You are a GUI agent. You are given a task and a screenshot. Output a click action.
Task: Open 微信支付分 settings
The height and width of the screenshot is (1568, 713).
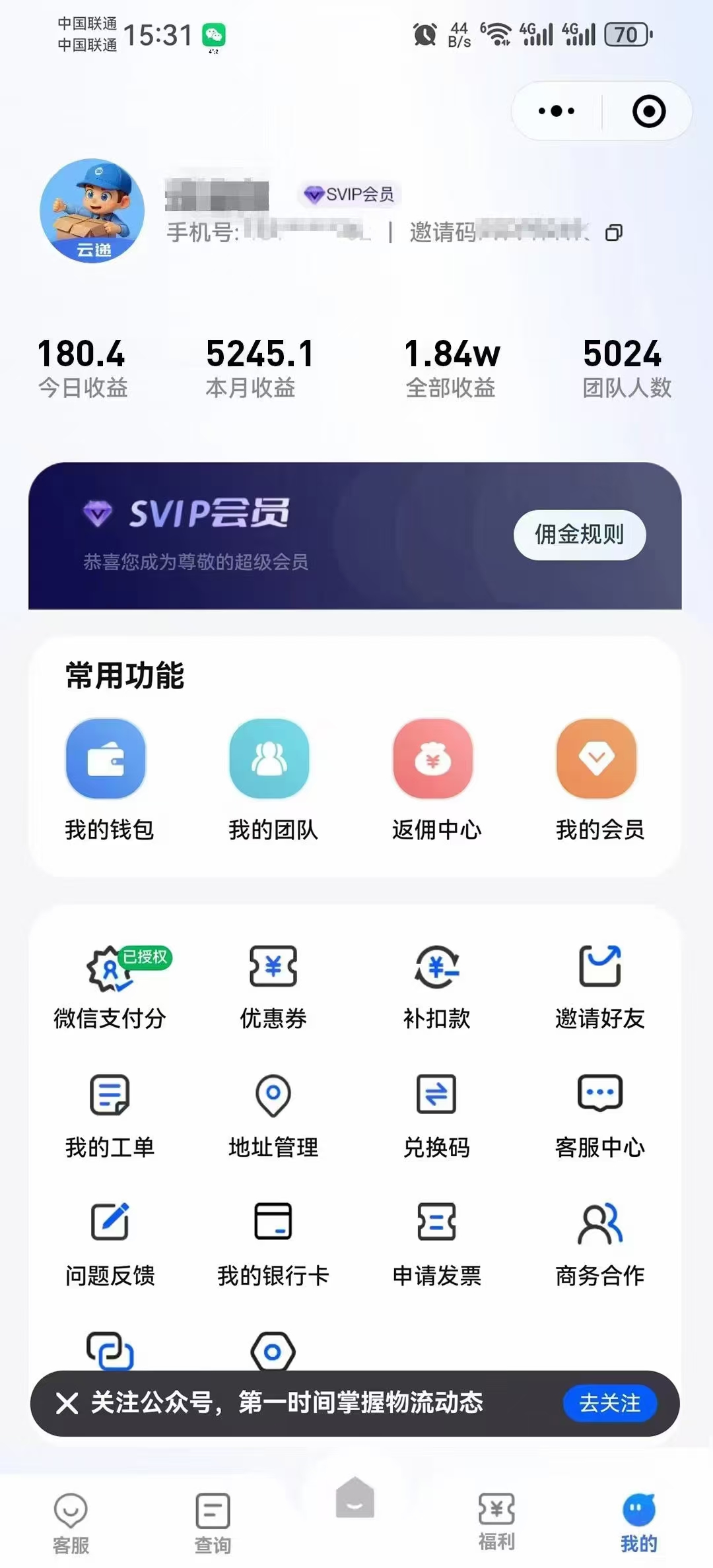(110, 968)
